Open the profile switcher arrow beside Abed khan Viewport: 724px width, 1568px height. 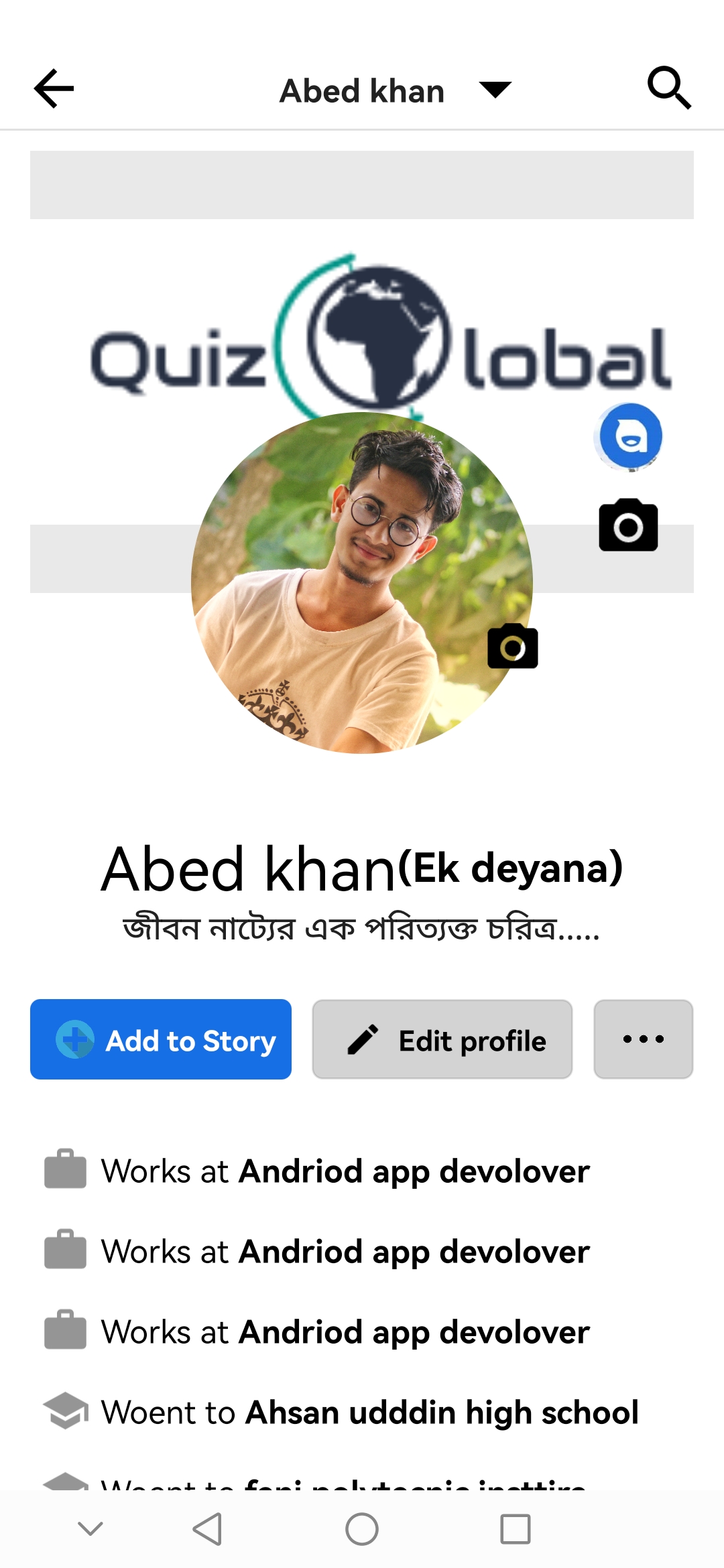click(493, 90)
